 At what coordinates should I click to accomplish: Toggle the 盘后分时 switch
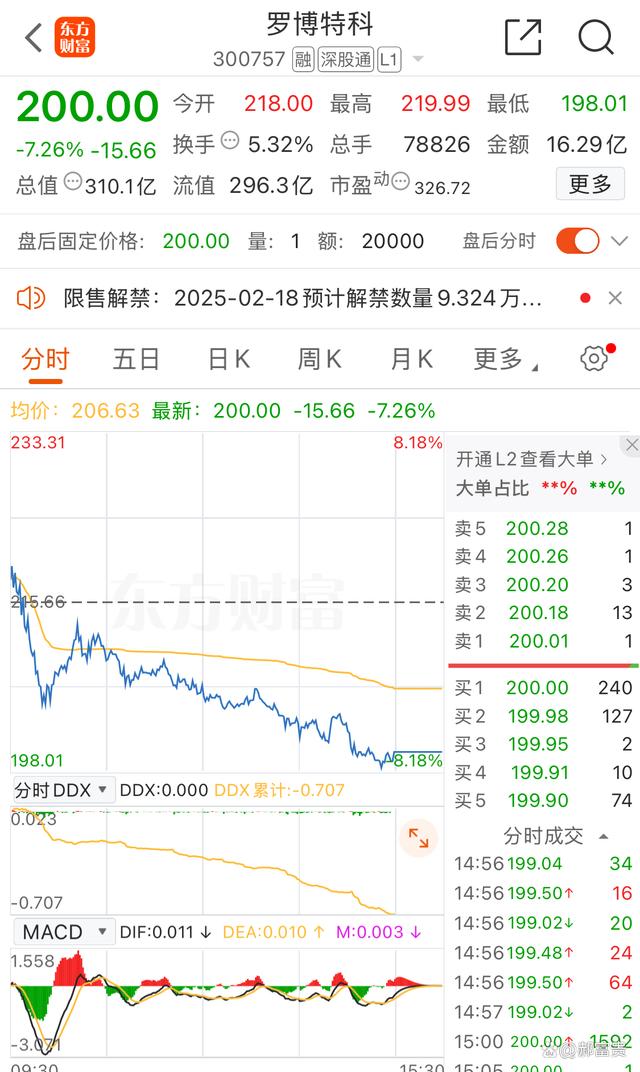578,241
